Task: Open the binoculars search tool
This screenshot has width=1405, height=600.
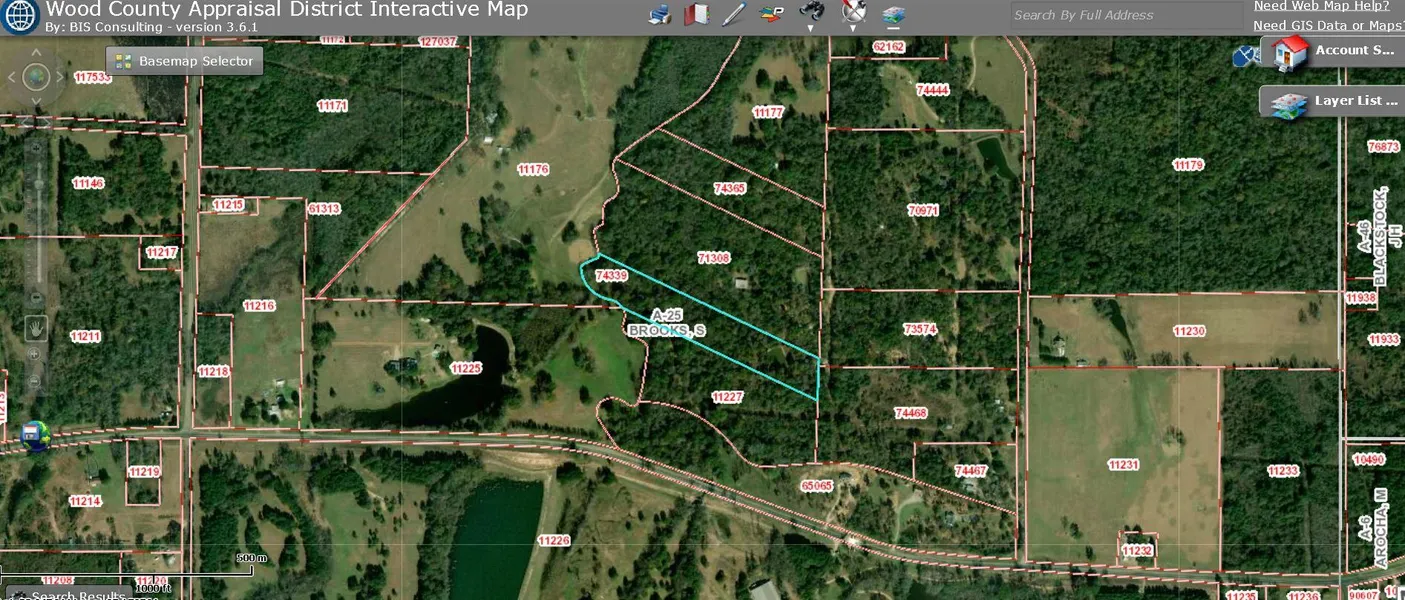Action: [x=810, y=13]
